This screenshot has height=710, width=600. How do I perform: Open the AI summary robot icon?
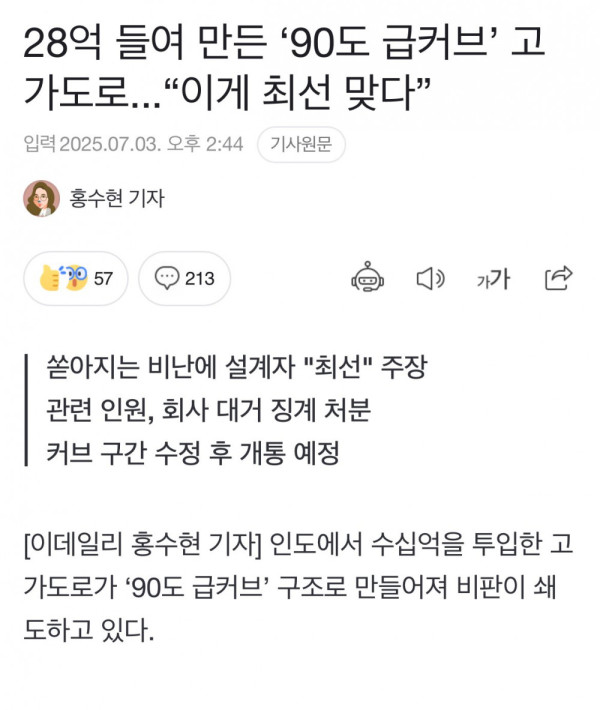point(368,278)
